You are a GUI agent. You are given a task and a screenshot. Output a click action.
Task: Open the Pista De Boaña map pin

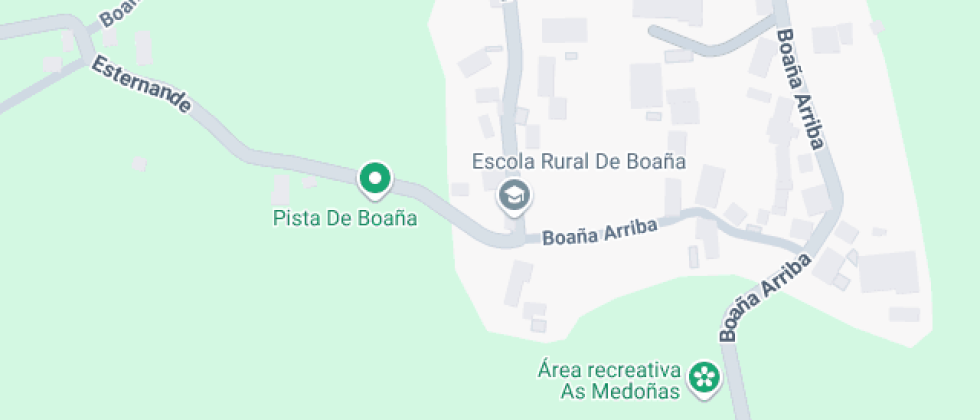point(375,180)
